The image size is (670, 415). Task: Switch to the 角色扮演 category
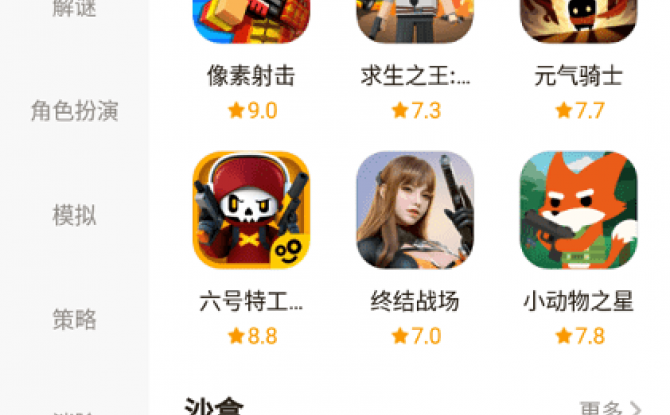point(75,111)
